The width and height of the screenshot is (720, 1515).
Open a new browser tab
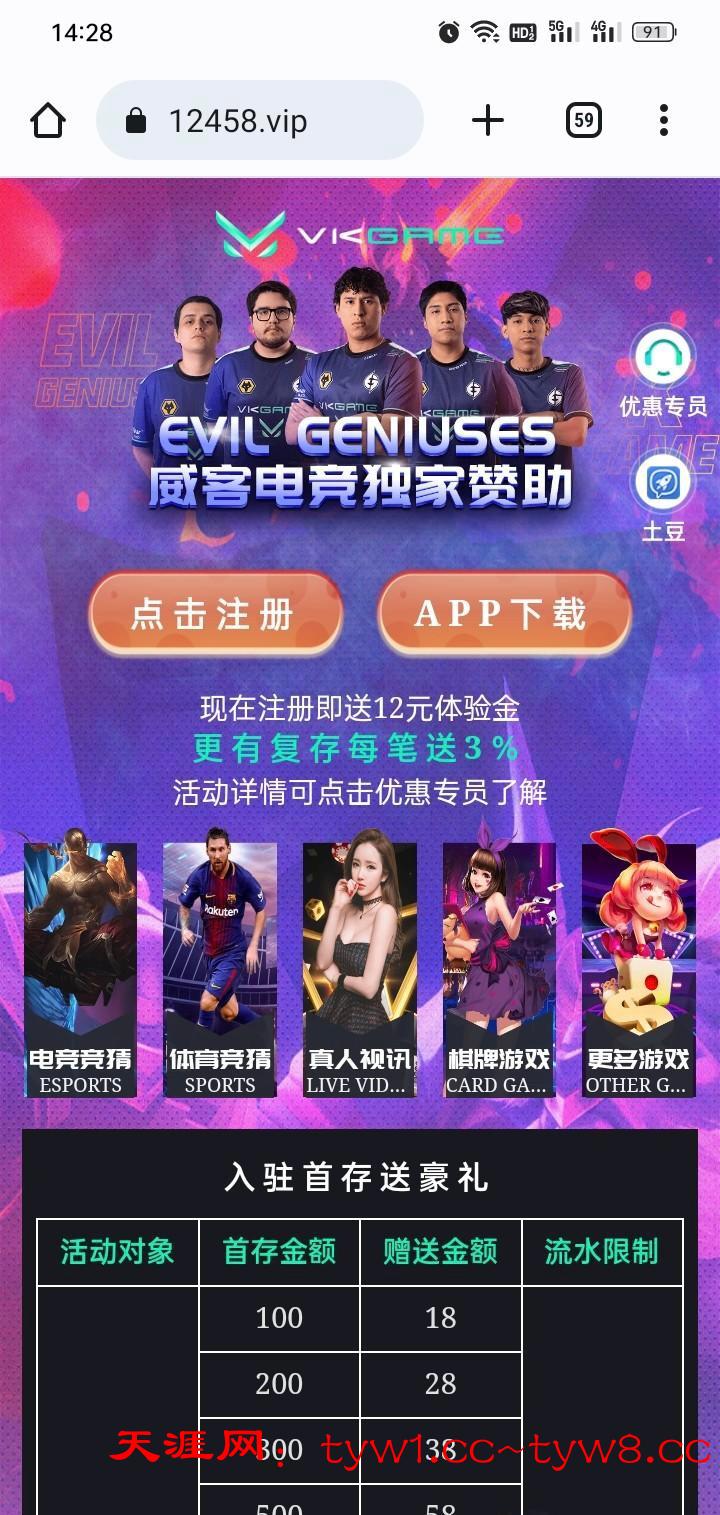(x=487, y=121)
